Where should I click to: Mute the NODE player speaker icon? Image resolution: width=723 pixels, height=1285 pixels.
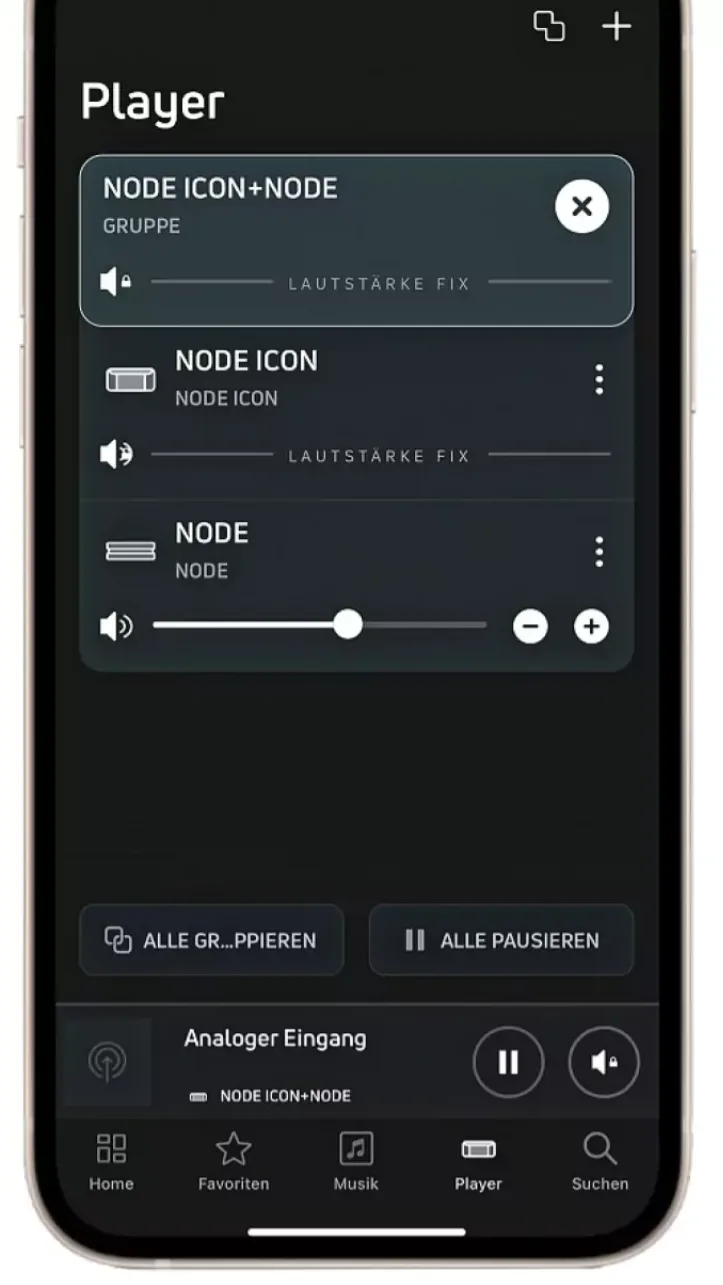coord(116,627)
